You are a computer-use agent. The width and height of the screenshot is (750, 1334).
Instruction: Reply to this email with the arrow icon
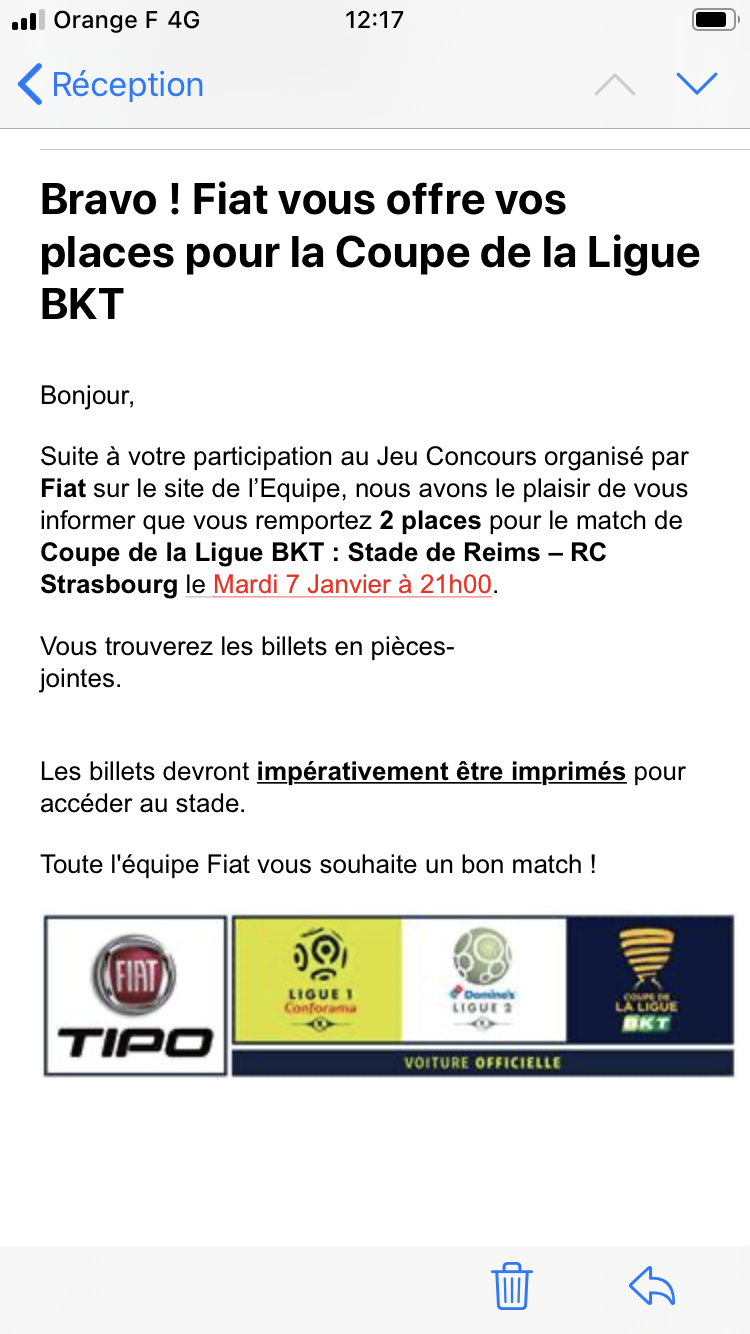click(x=652, y=1285)
